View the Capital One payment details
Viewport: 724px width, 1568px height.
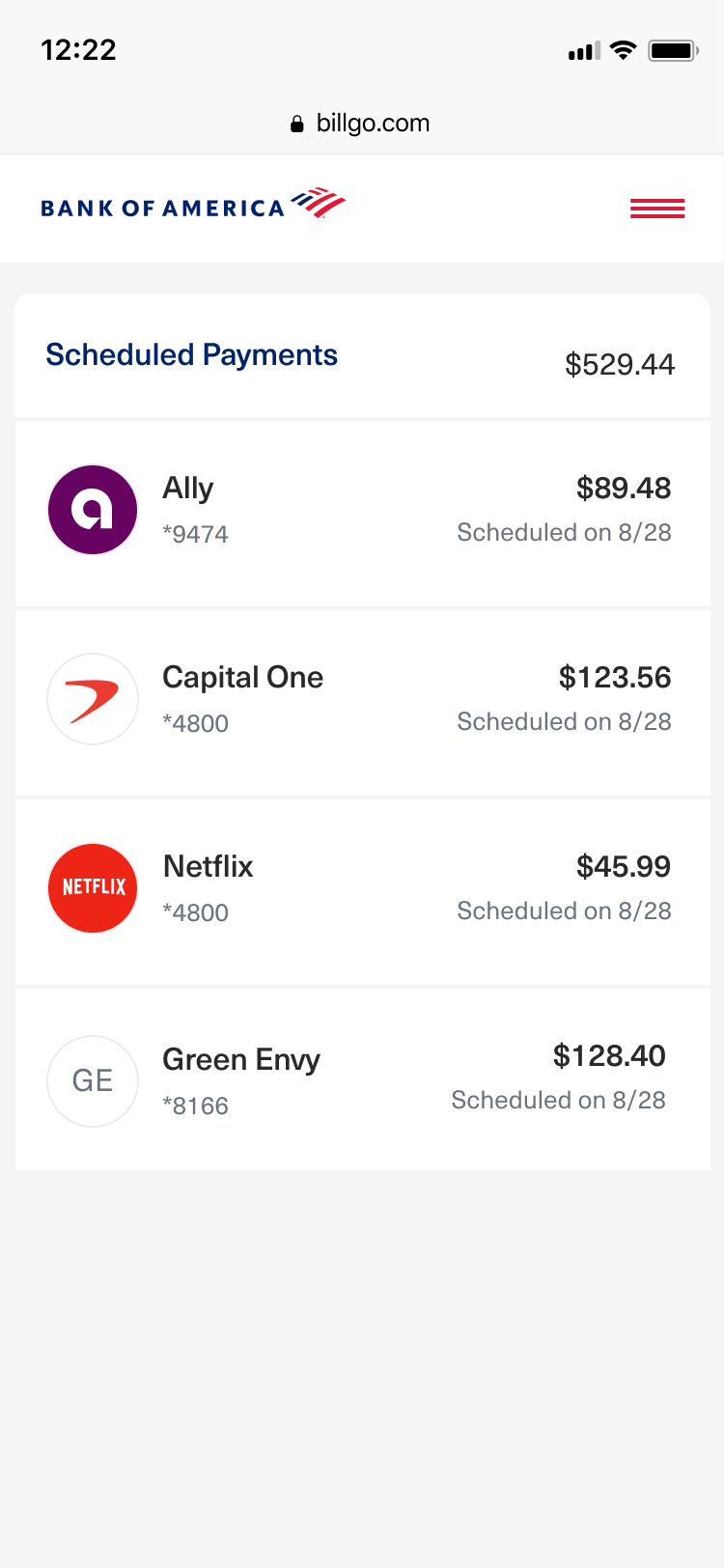(362, 700)
